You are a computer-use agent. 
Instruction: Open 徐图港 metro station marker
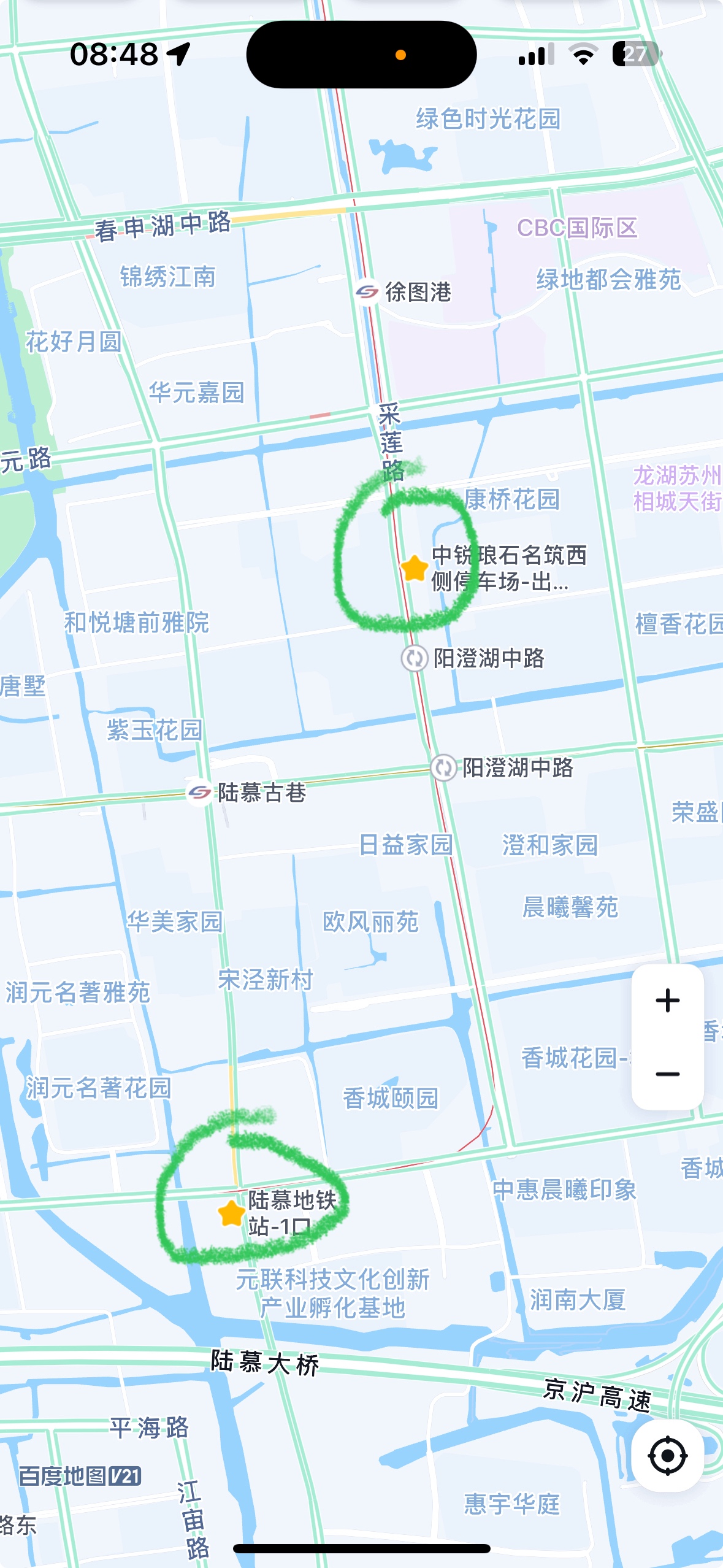pyautogui.click(x=367, y=292)
